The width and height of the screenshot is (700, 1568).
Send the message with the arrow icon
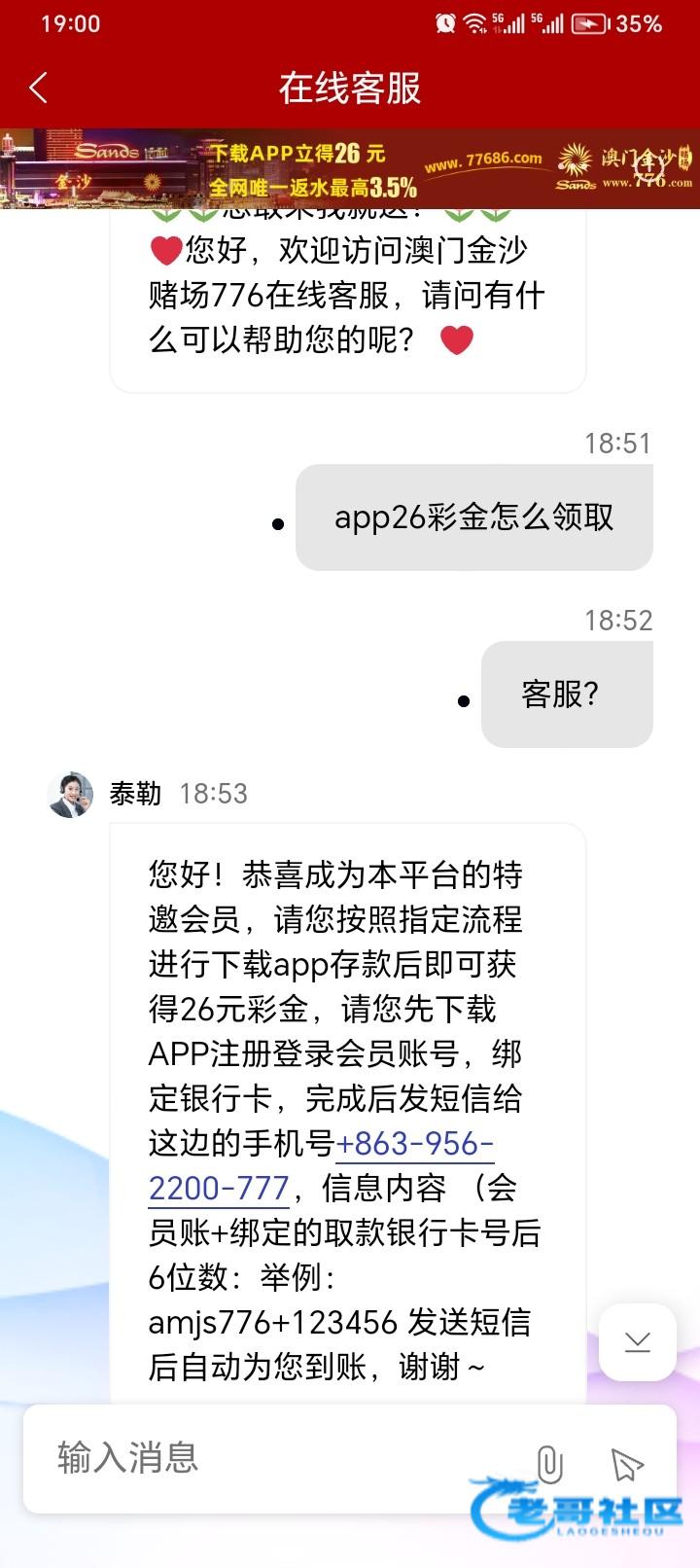(x=627, y=1463)
